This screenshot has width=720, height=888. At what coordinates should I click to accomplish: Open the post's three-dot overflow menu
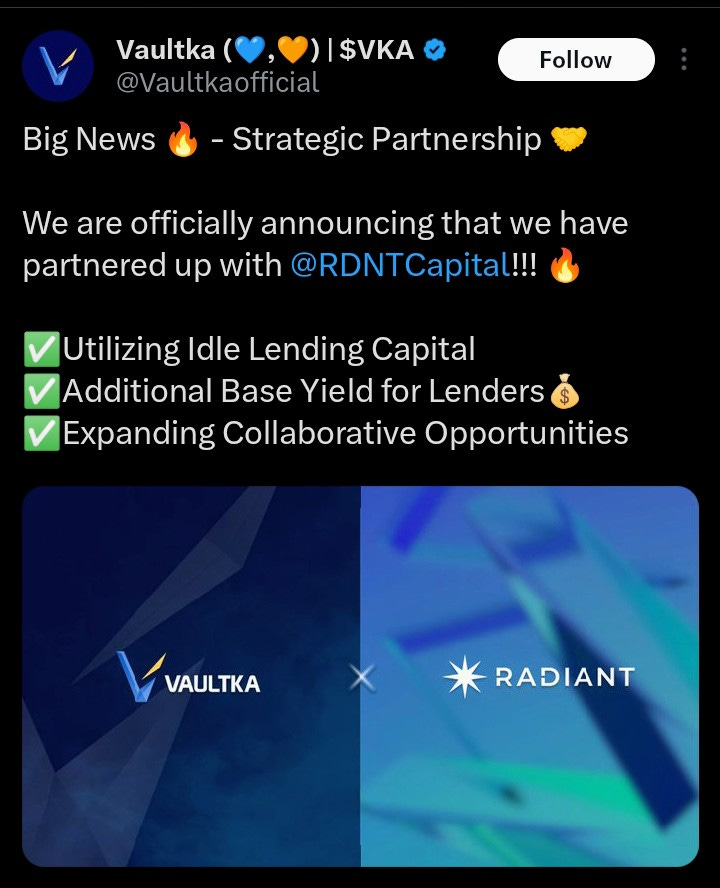[x=684, y=60]
